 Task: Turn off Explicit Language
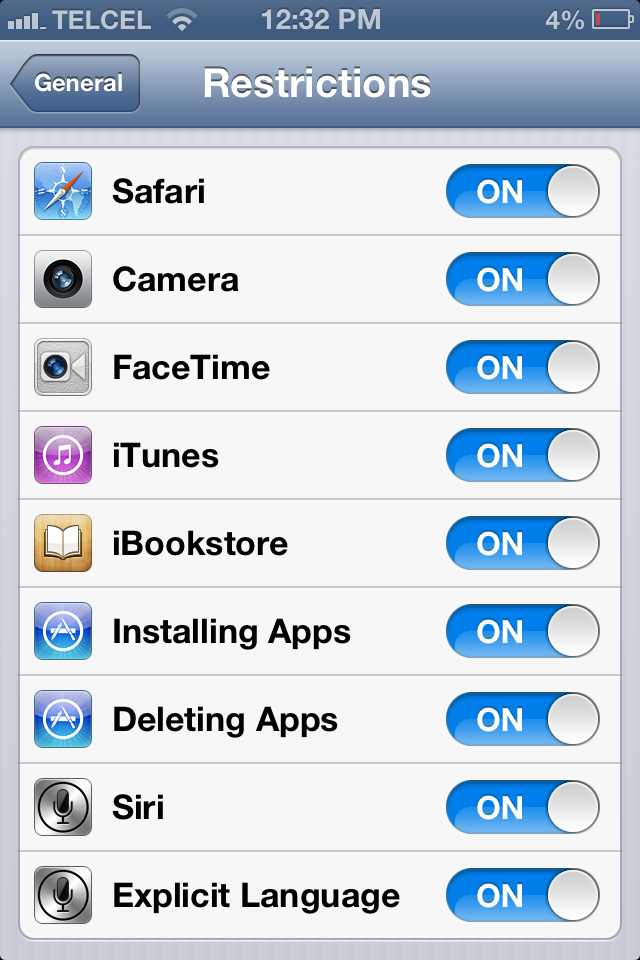522,895
